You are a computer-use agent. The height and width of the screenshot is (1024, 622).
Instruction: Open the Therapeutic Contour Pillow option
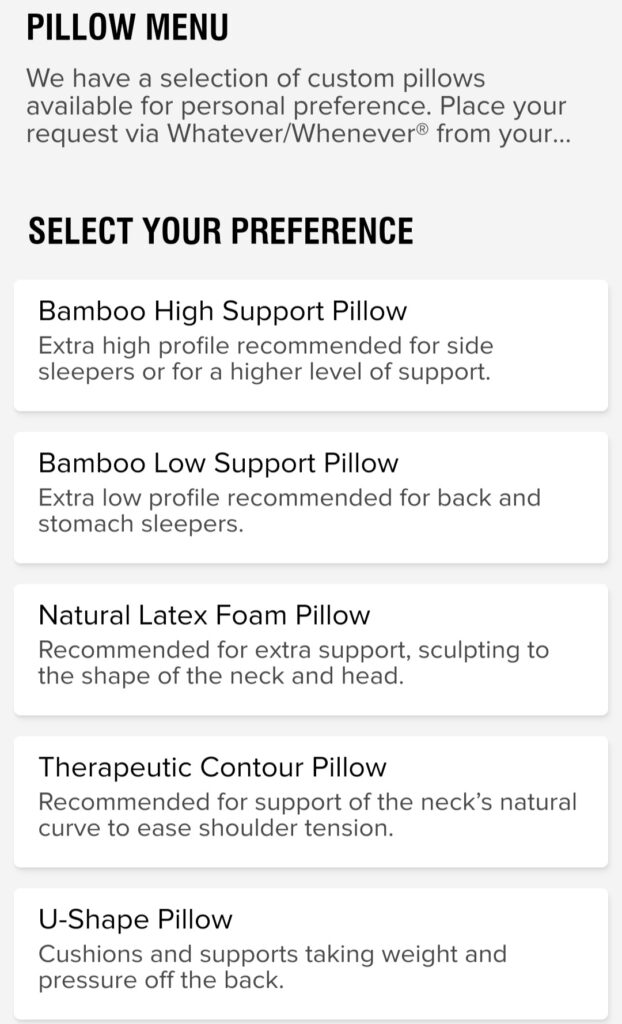click(310, 801)
